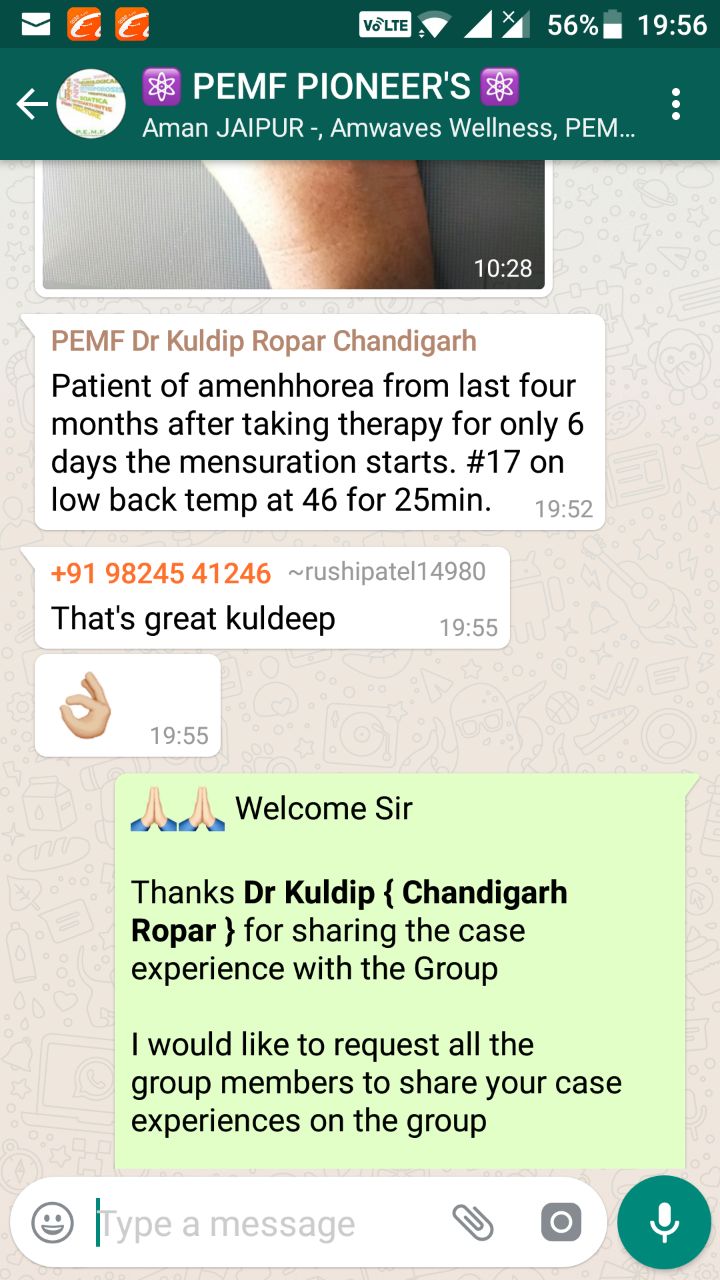Go back from the group chat
720x1280 pixels.
click(x=32, y=104)
